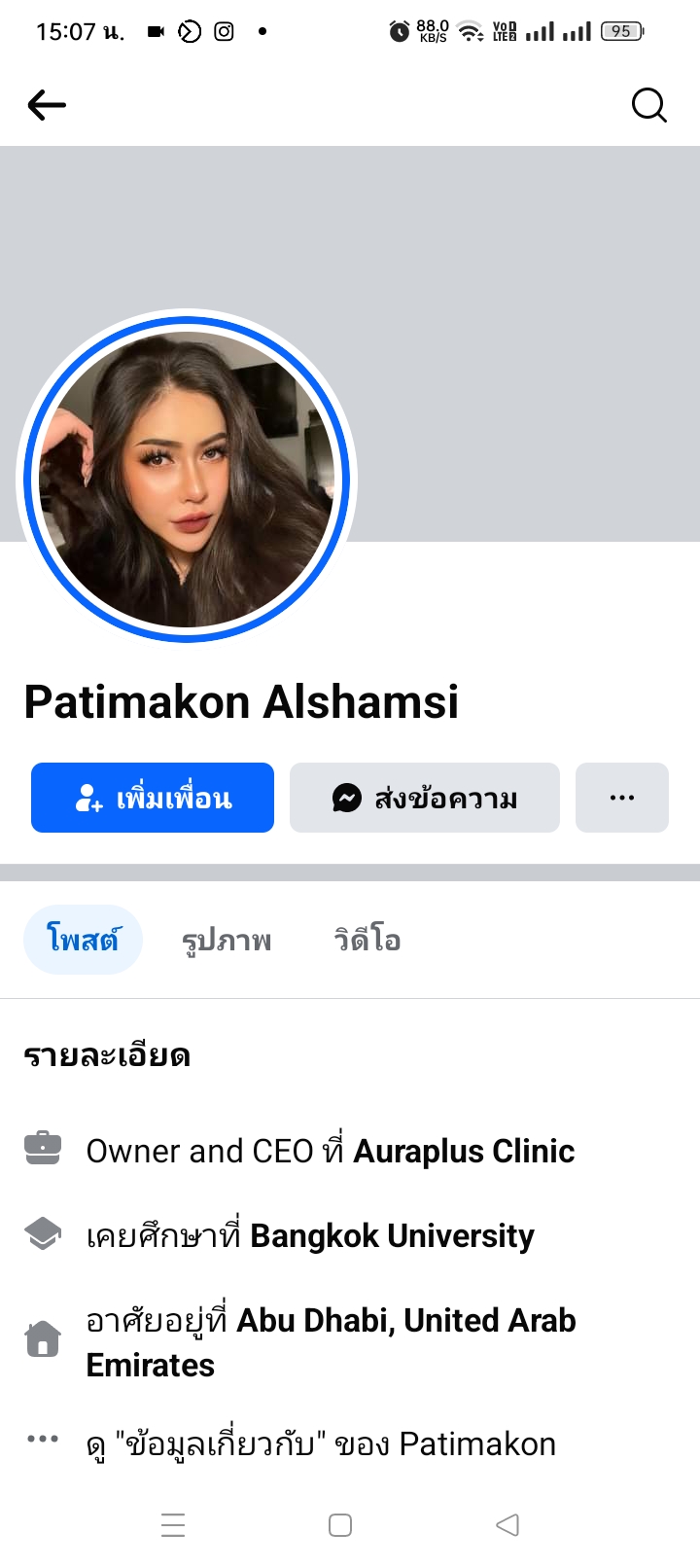Open the search magnifier icon

click(x=648, y=105)
